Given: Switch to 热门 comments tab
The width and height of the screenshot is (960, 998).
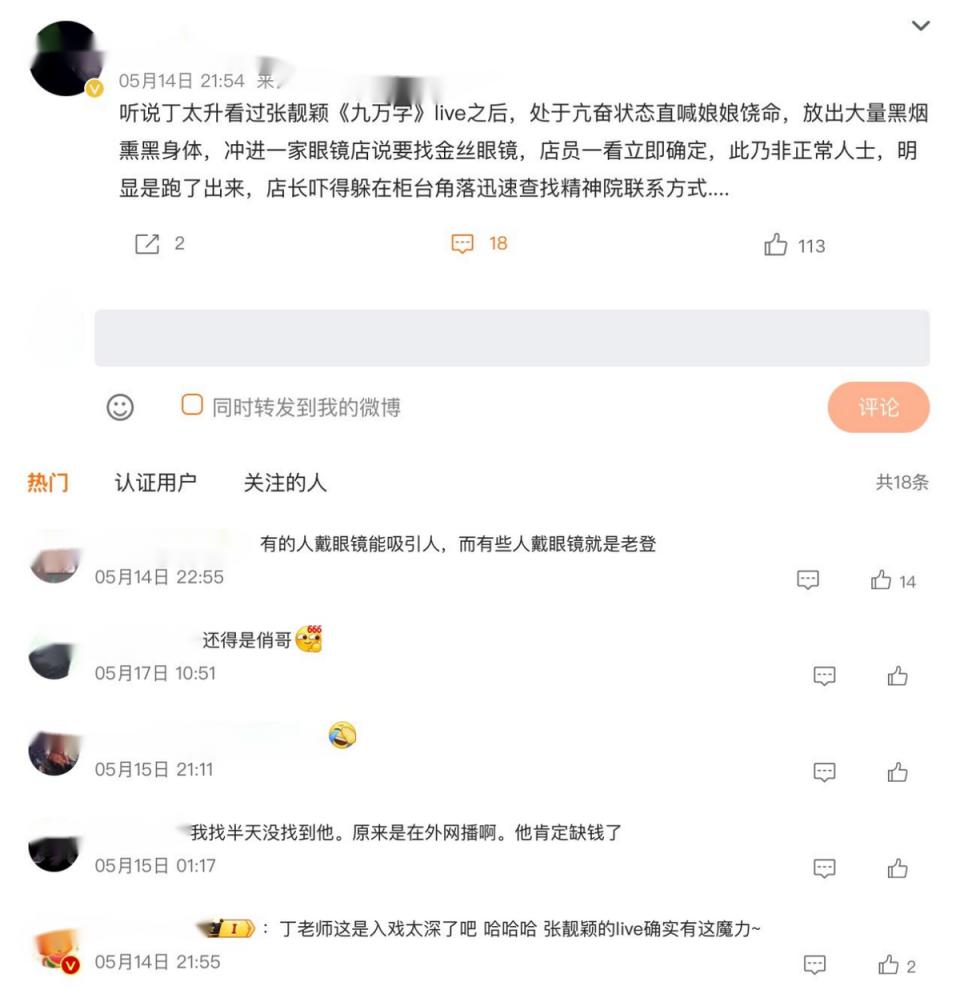Looking at the screenshot, I should click(48, 483).
